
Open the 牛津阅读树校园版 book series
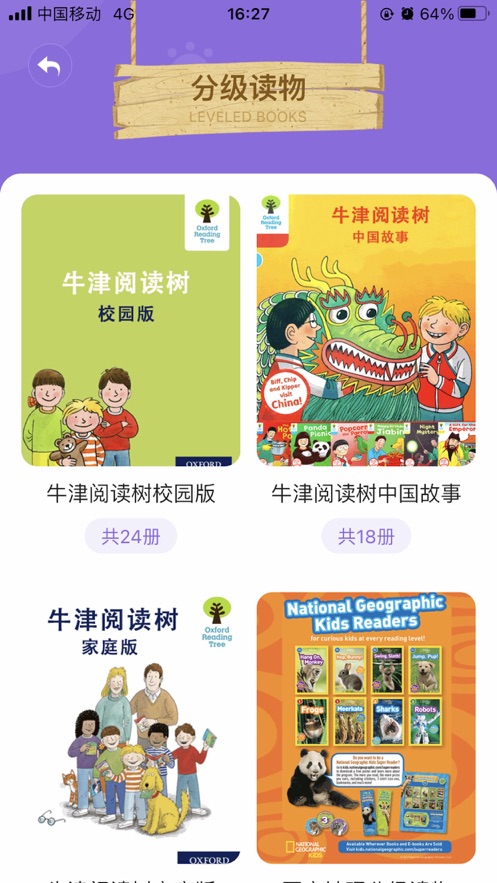131,331
